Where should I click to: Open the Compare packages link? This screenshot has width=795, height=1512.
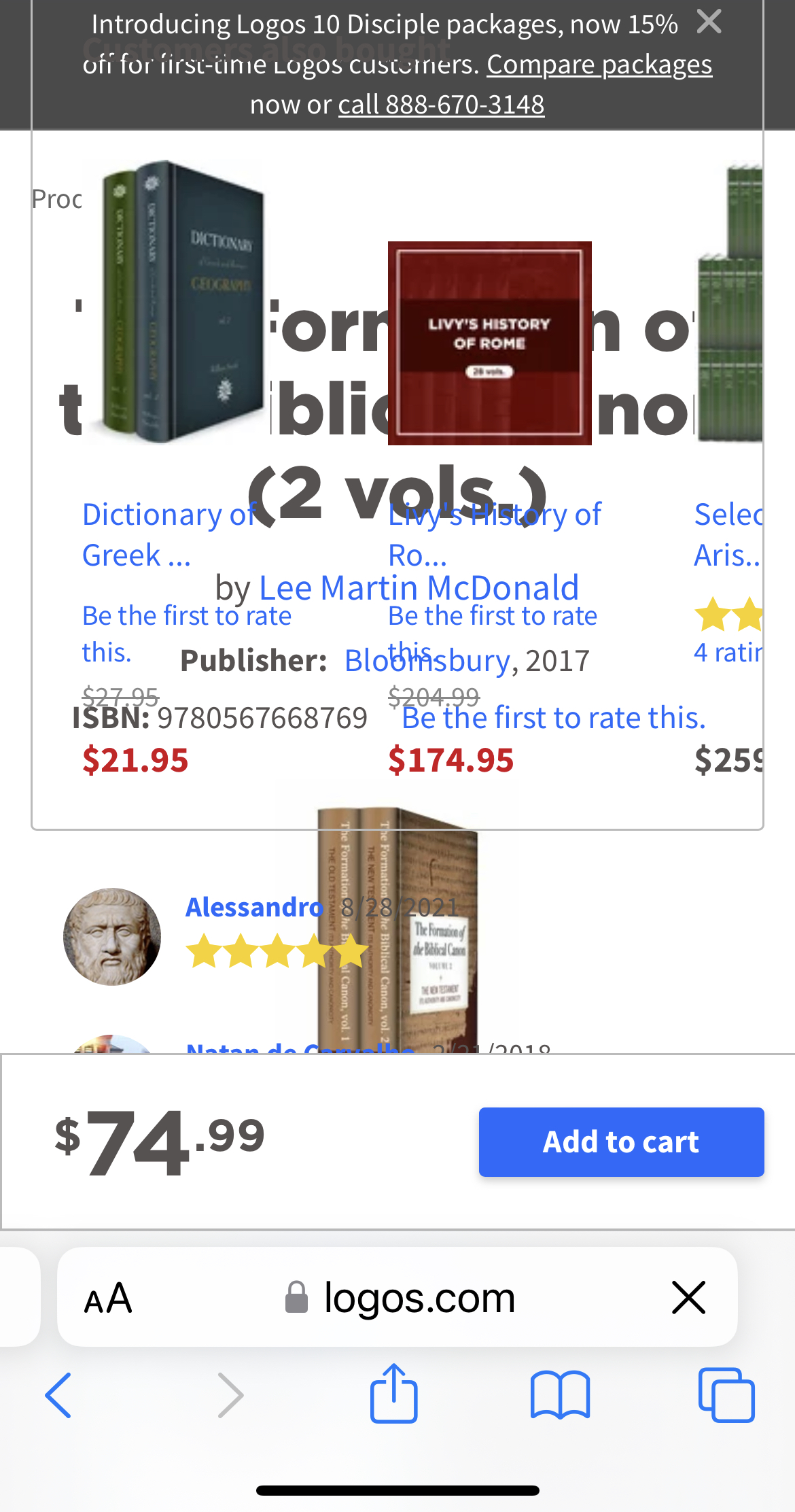(x=599, y=65)
